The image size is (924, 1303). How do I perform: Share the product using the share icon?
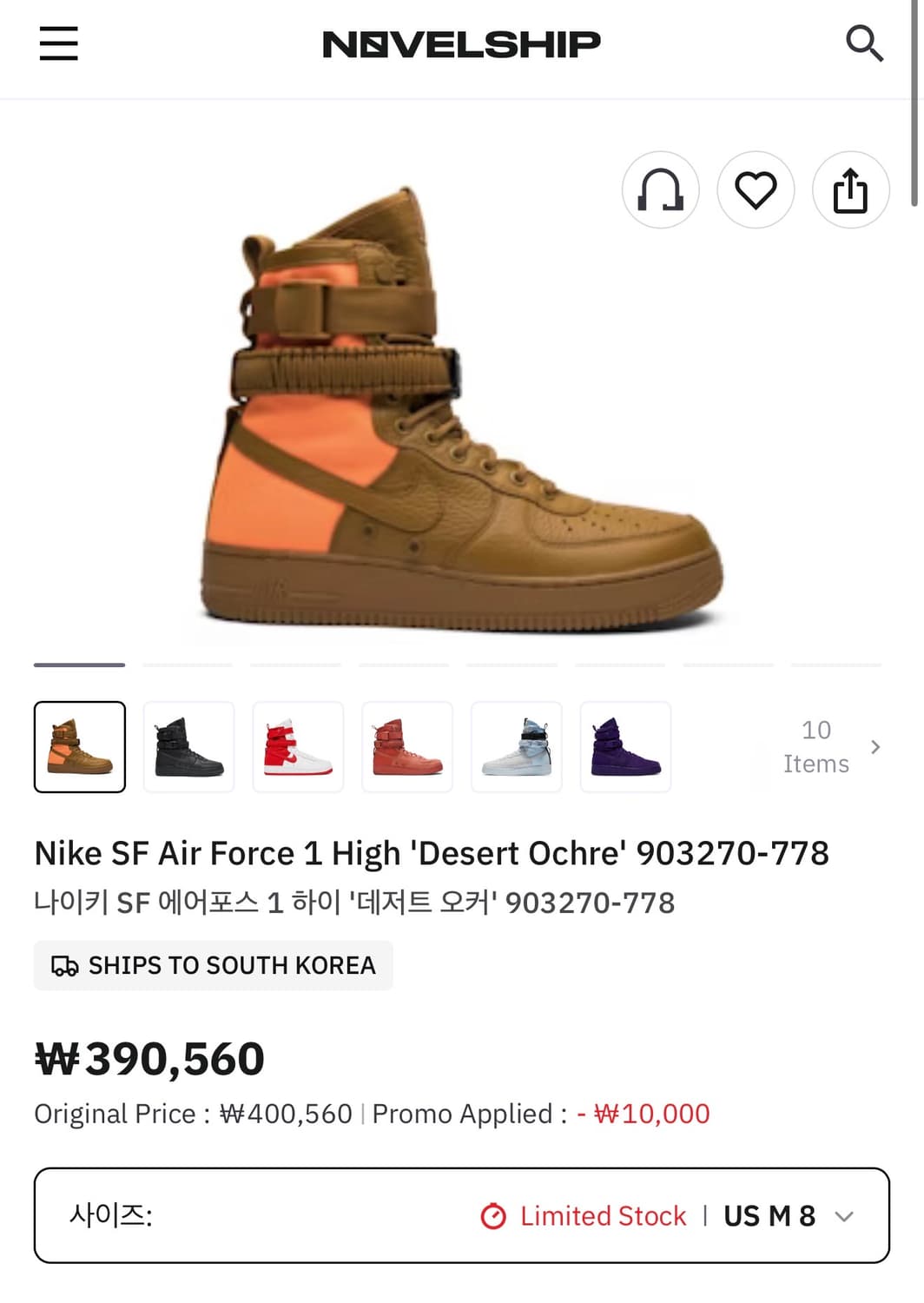[850, 190]
